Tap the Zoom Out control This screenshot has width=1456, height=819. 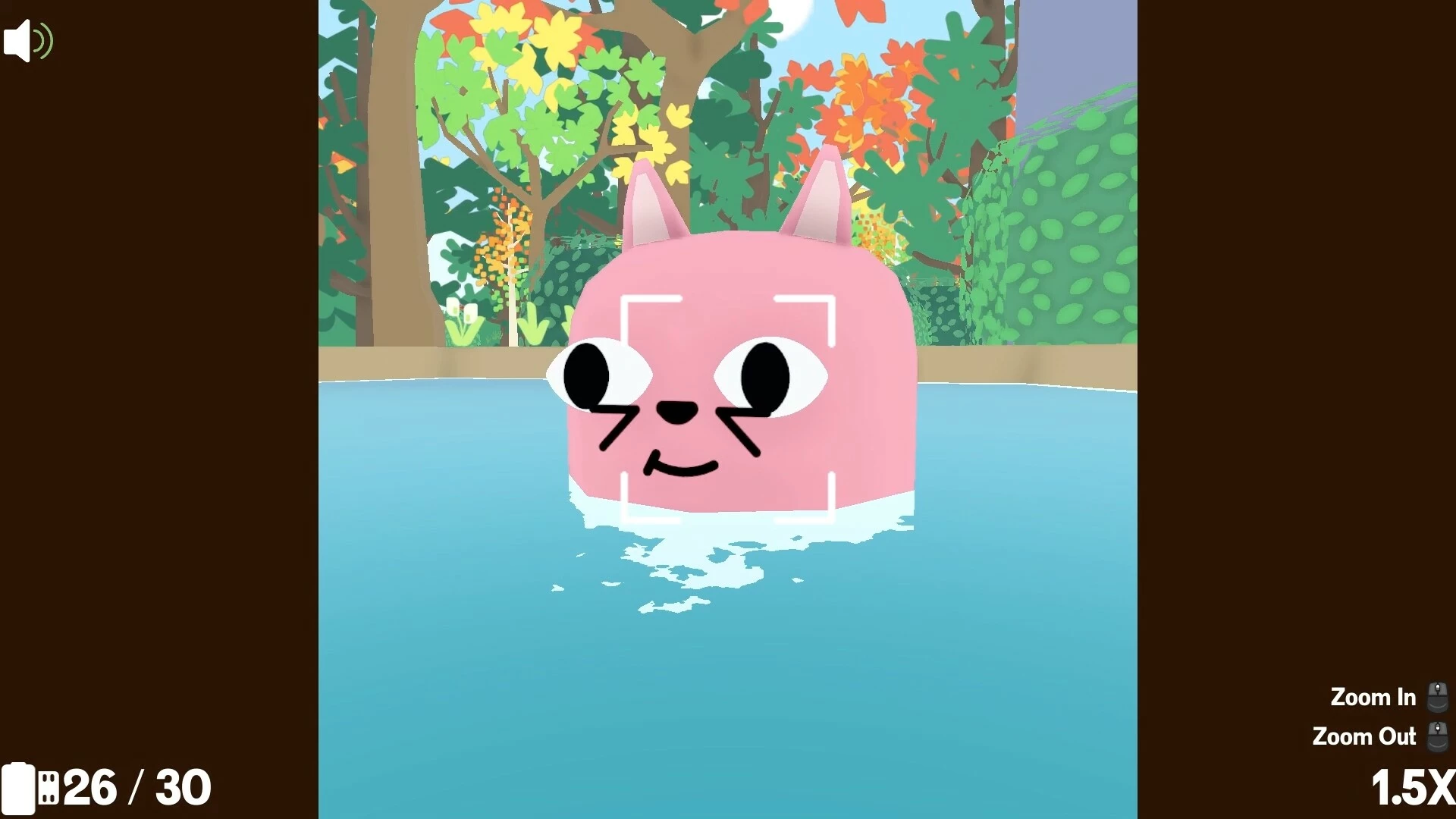[1380, 736]
